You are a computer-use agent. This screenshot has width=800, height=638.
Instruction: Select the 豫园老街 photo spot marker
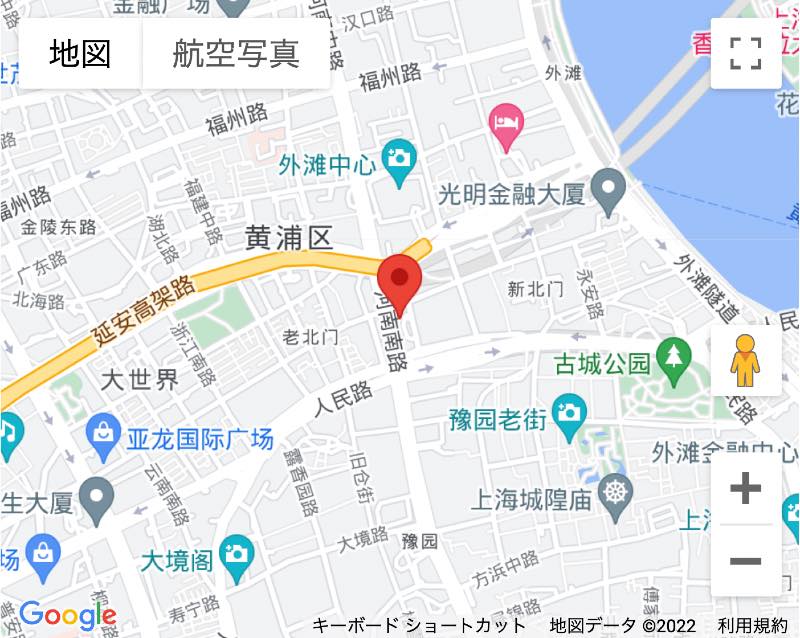coord(570,413)
